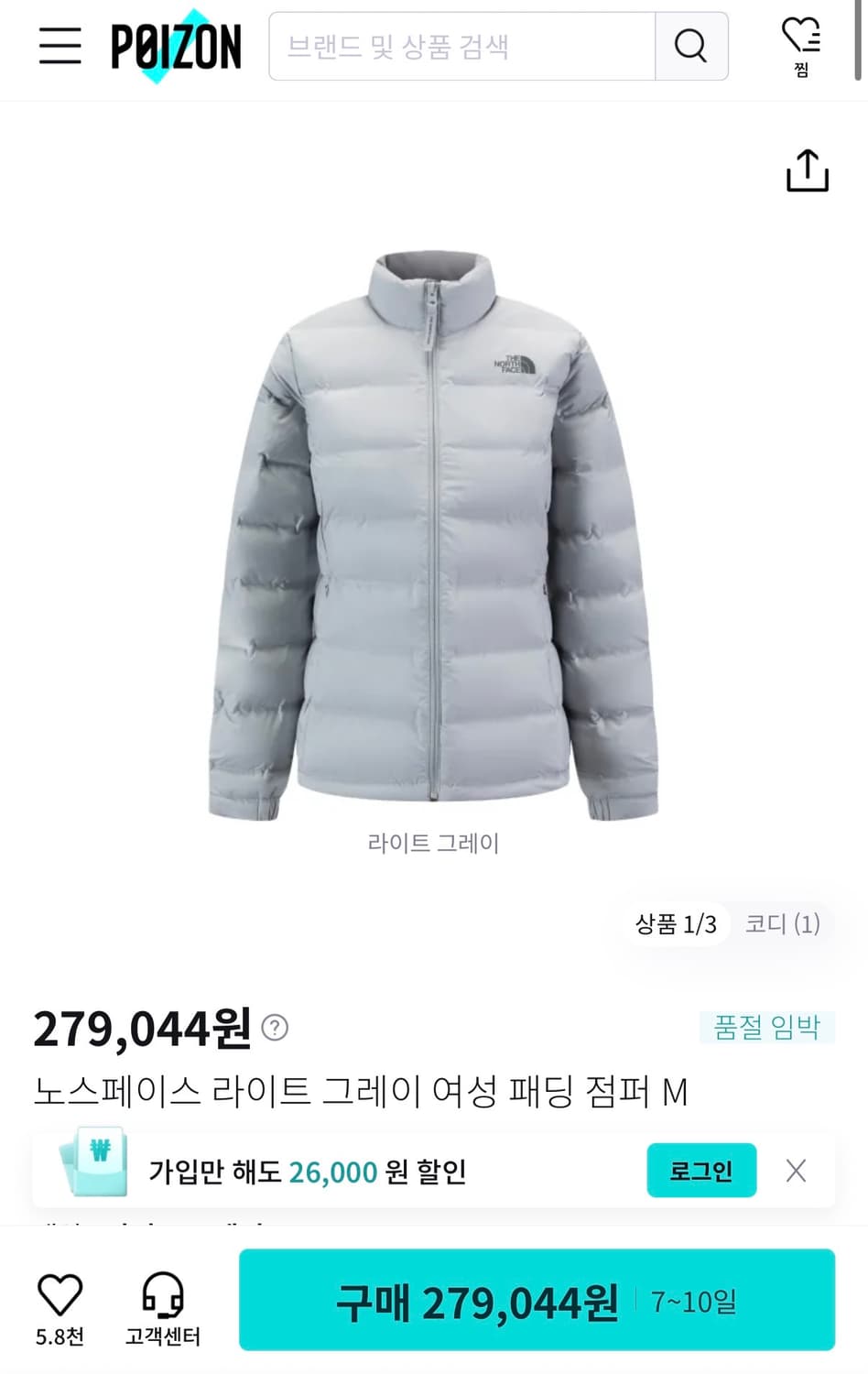
Task: Tap the magnifier icon to search
Action: pyautogui.click(x=691, y=47)
